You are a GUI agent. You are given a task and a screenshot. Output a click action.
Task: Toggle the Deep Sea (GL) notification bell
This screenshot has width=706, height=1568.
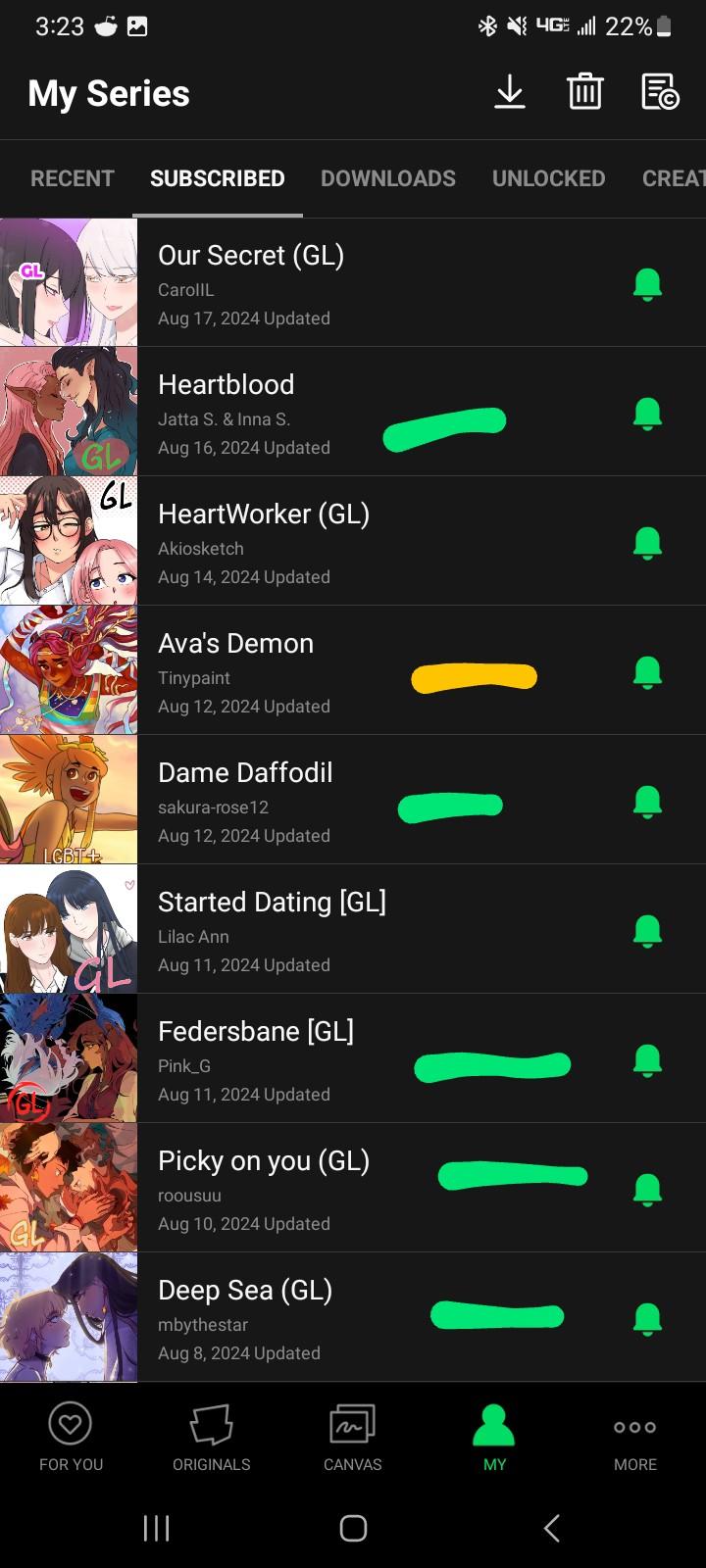coord(647,1318)
